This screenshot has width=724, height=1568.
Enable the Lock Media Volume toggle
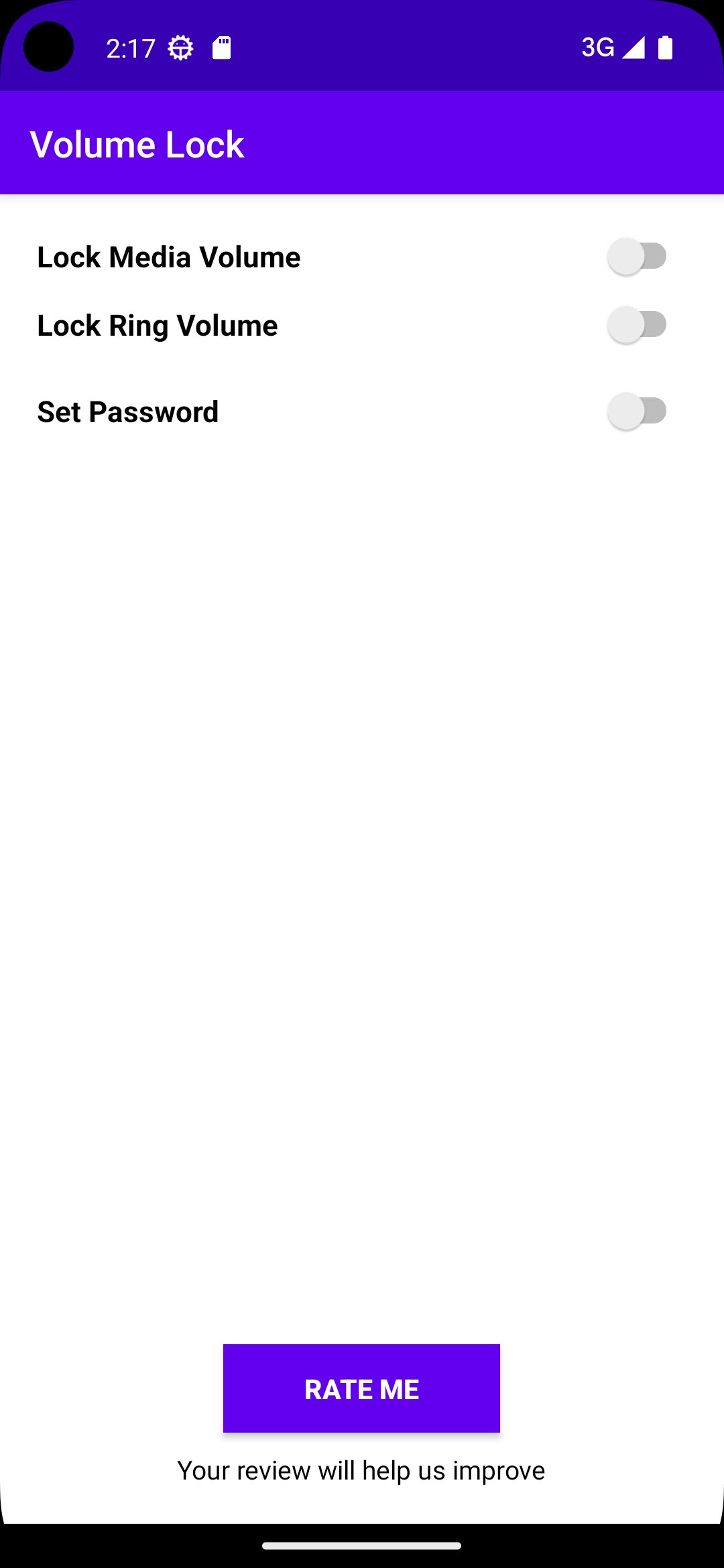pyautogui.click(x=636, y=256)
